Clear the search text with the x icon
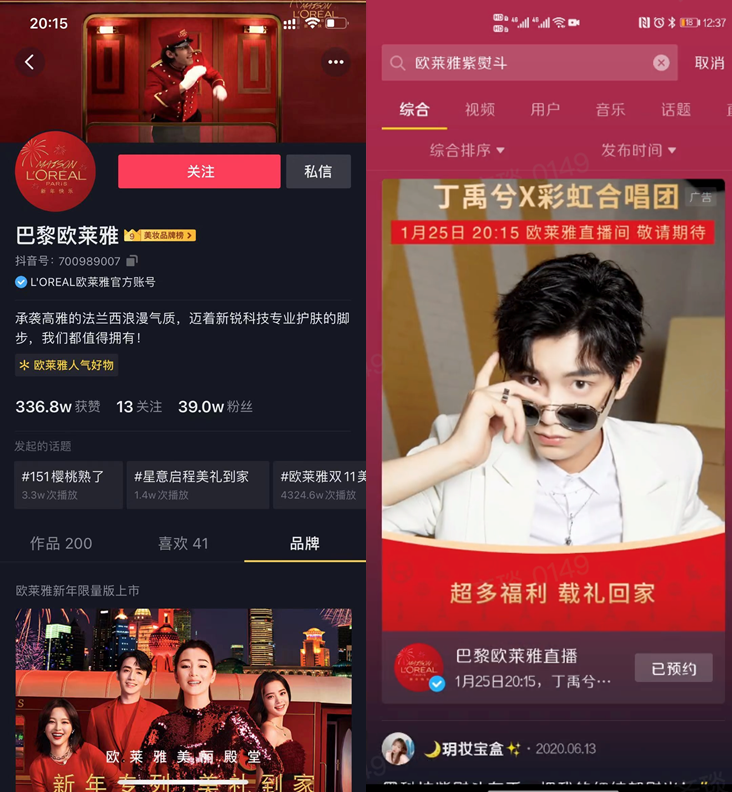The width and height of the screenshot is (732, 792). [661, 62]
